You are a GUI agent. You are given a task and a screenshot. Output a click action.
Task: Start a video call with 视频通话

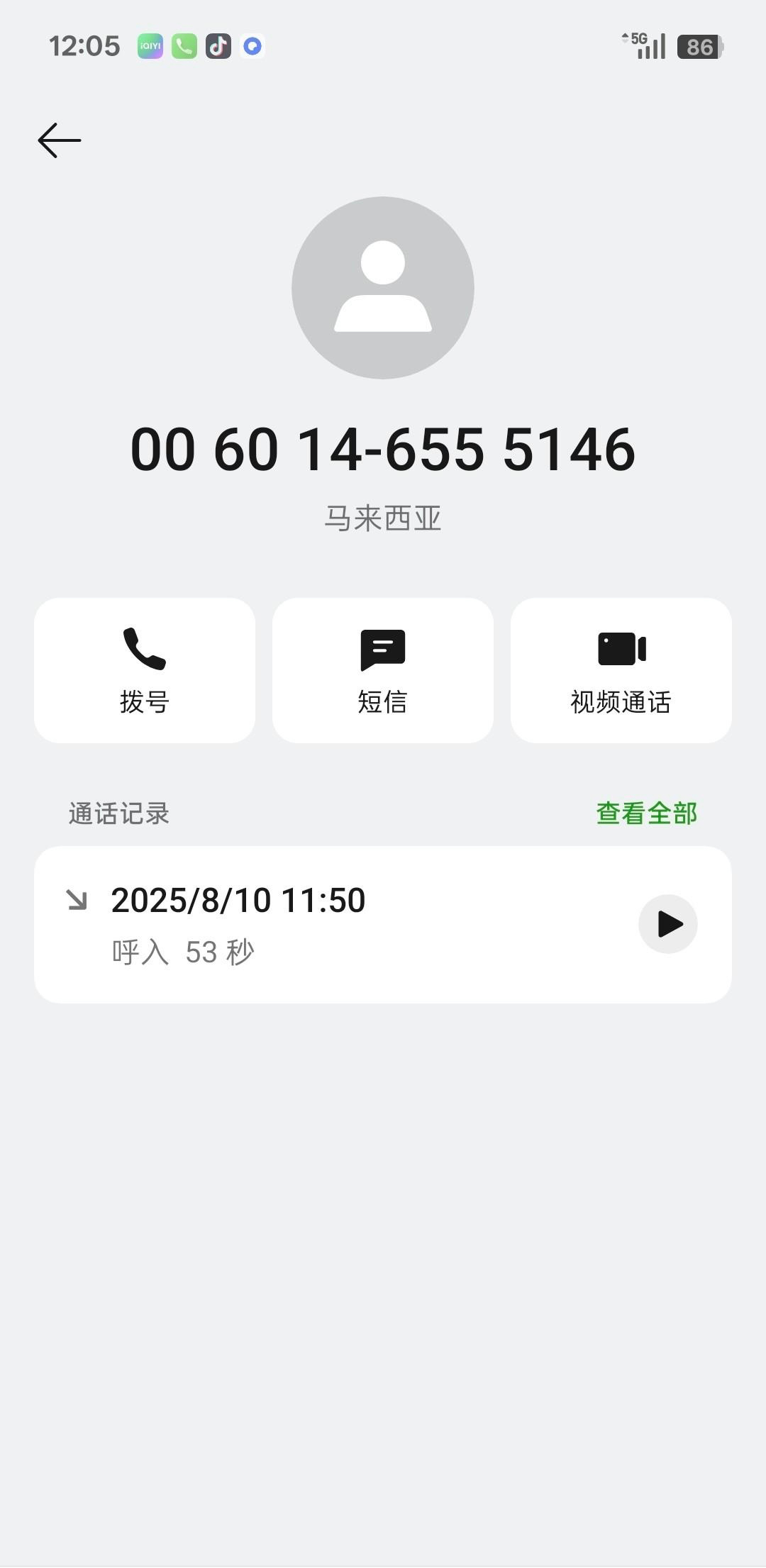(621, 670)
